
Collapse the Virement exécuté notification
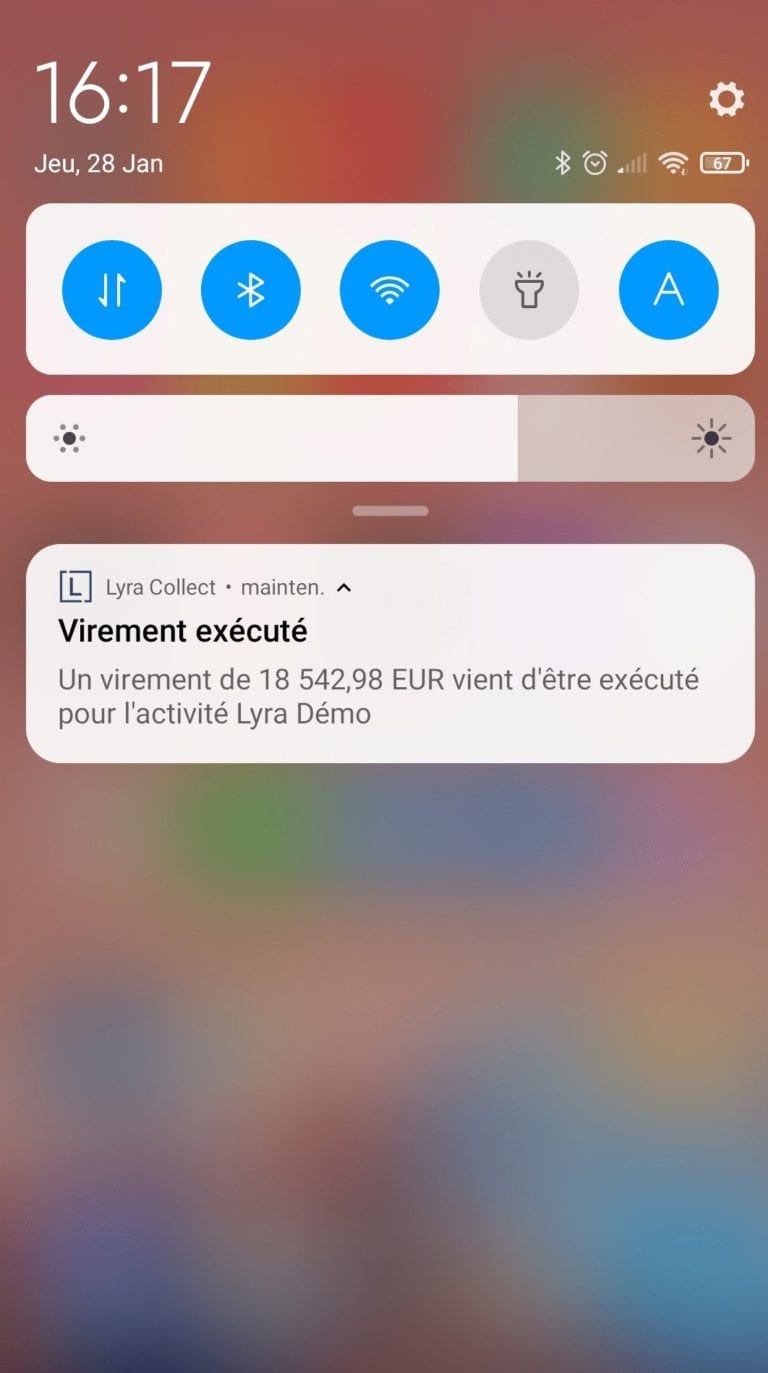pos(343,587)
